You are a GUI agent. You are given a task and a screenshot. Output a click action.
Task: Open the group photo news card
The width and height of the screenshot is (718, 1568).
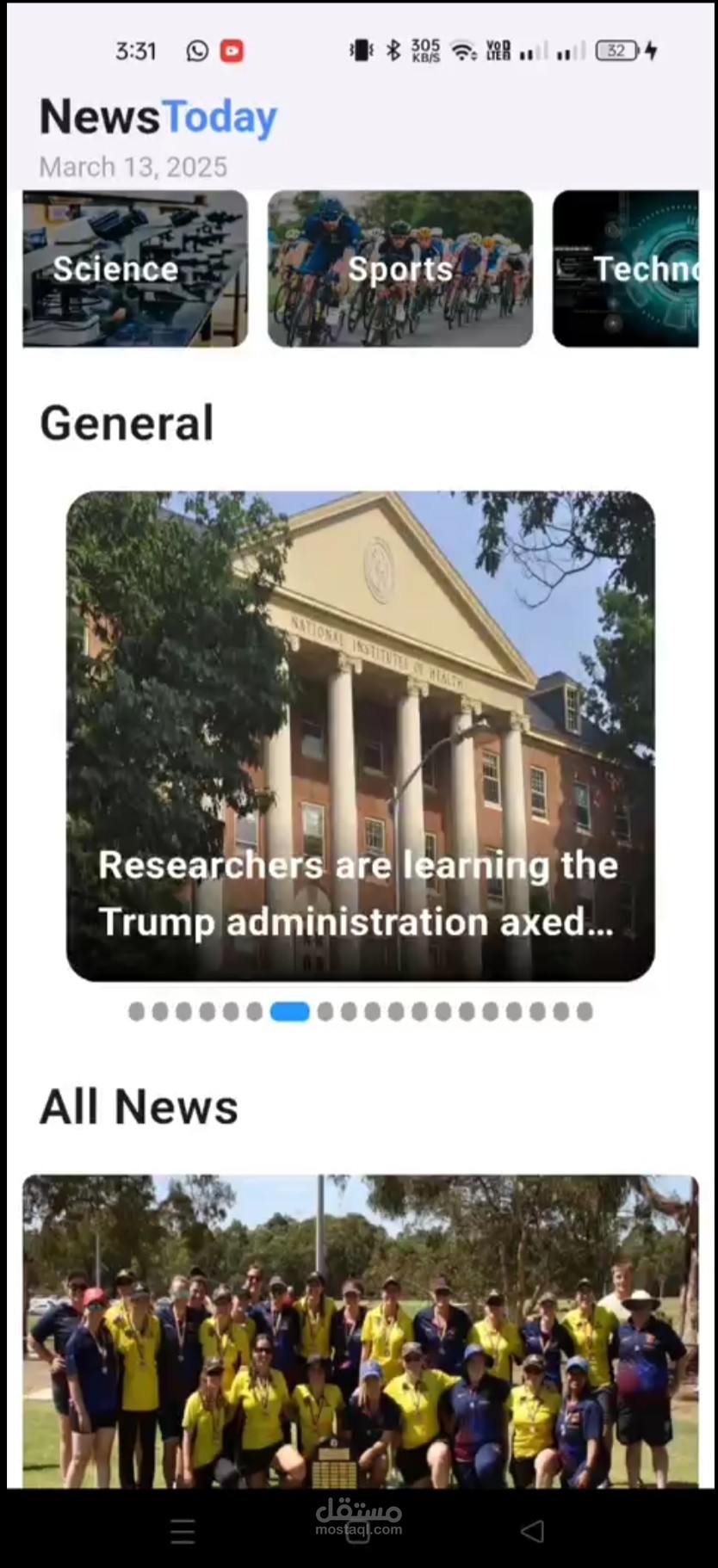360,1330
